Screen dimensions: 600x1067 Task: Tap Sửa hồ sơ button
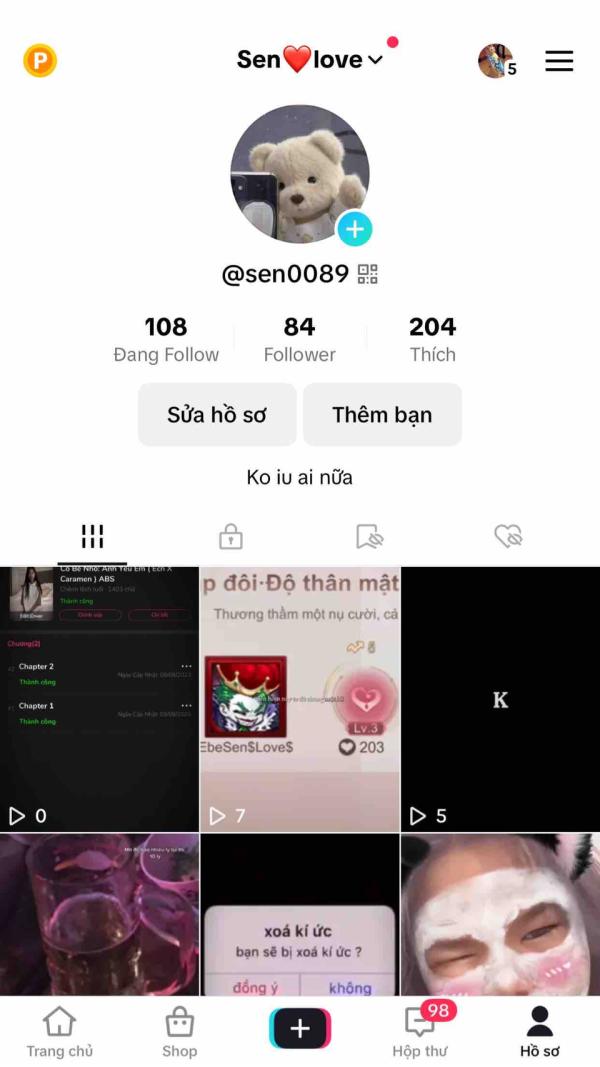click(217, 414)
